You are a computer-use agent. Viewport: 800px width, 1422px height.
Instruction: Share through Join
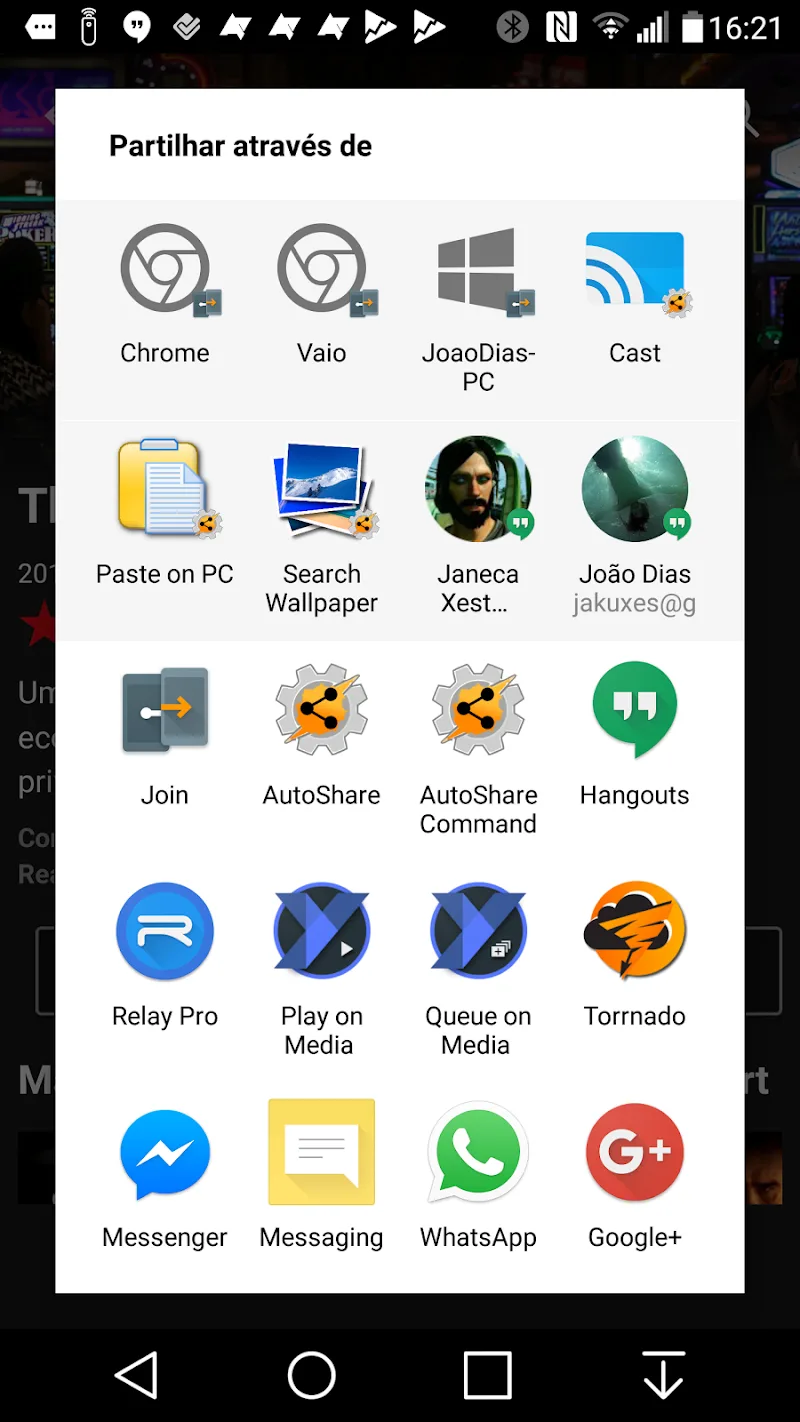165,732
